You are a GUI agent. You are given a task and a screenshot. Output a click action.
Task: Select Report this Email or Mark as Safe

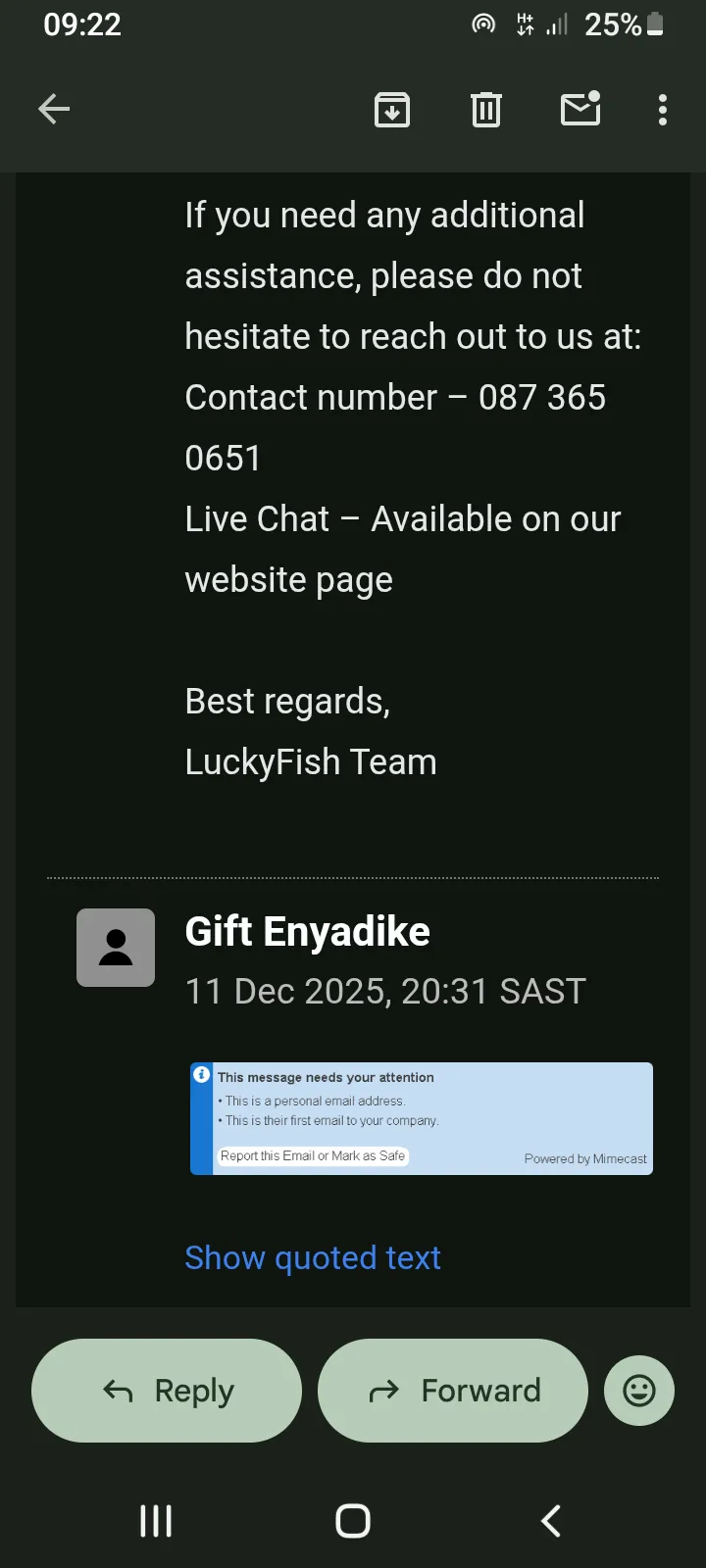[x=312, y=1156]
